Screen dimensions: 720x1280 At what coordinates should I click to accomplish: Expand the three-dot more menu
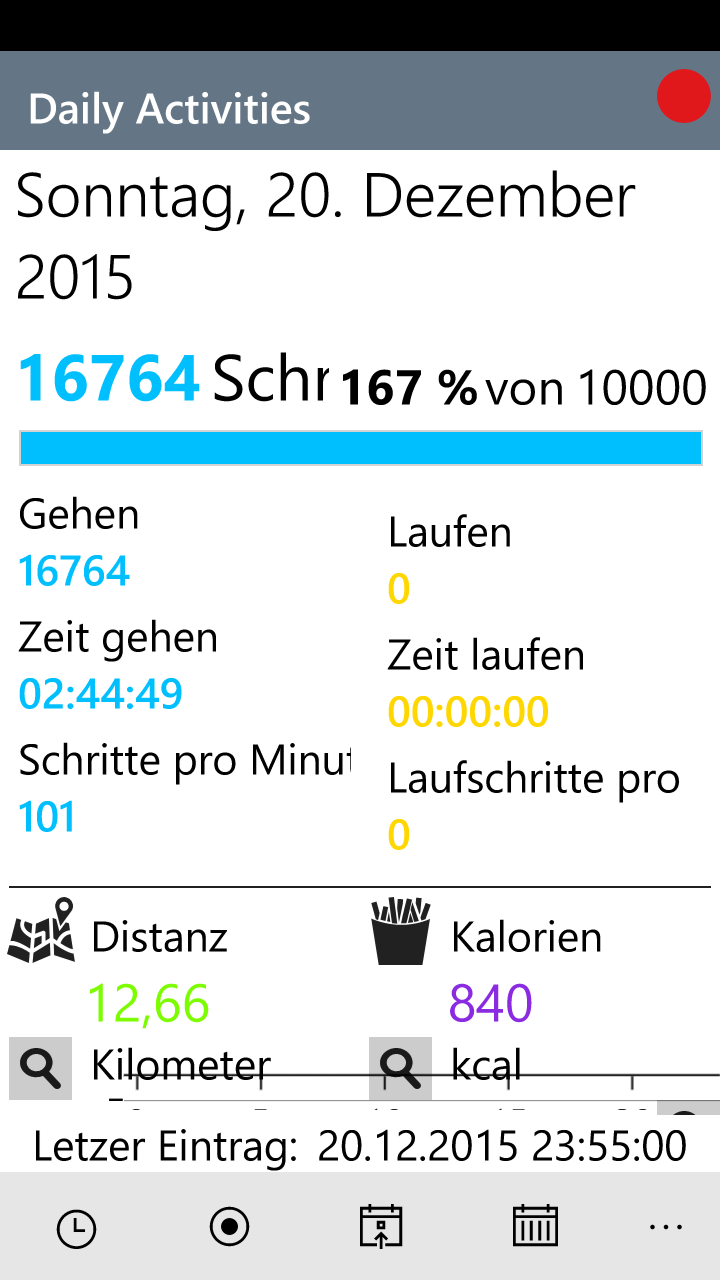(666, 1227)
